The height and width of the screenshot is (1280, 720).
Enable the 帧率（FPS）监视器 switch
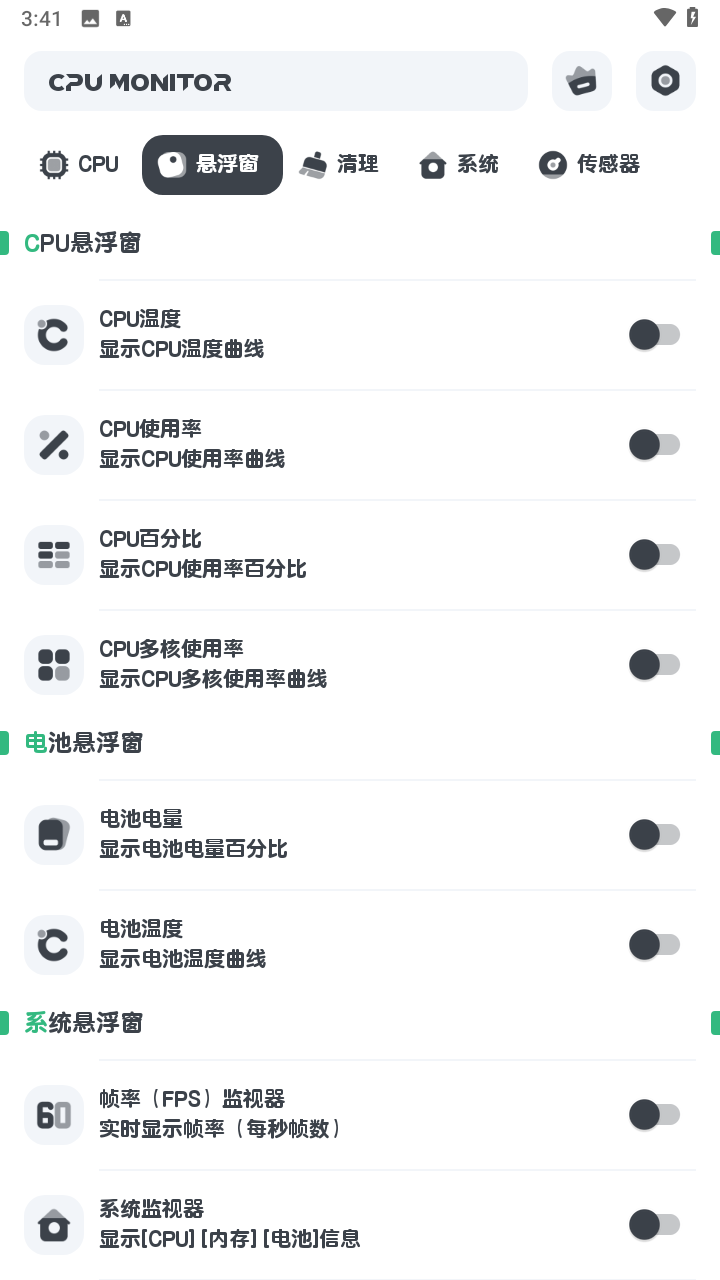point(655,1114)
